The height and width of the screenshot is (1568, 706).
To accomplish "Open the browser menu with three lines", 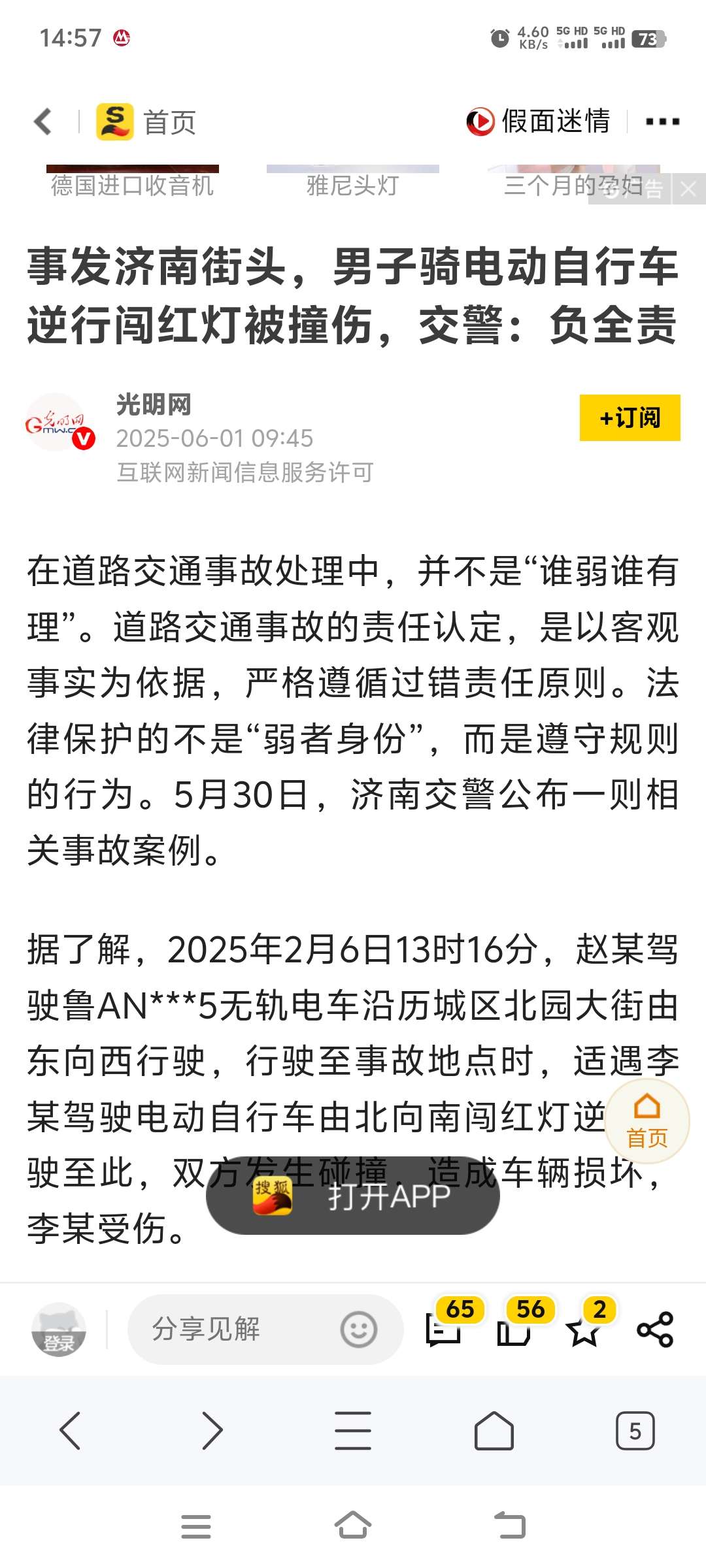I will click(353, 1431).
